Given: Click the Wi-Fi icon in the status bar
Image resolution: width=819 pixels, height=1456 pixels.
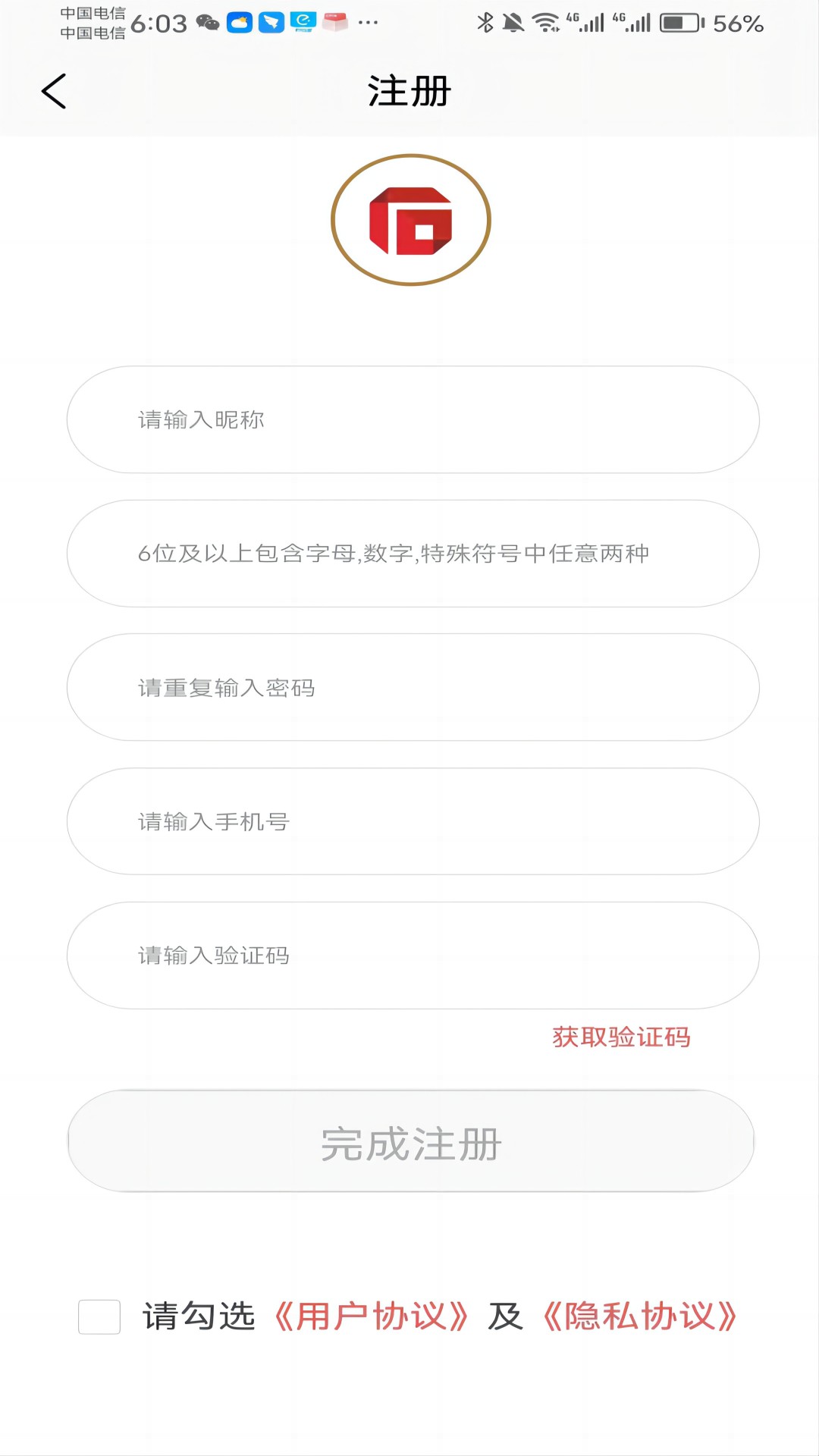Looking at the screenshot, I should 548,23.
